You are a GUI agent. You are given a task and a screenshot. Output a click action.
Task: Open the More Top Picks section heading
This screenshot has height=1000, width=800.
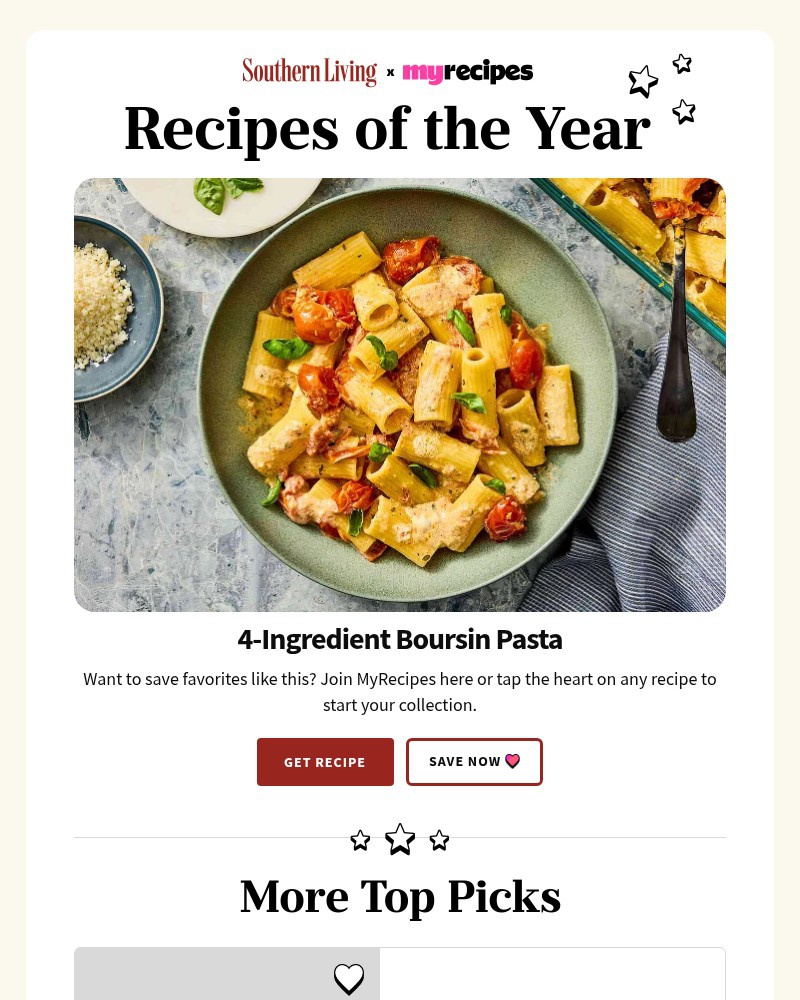click(400, 897)
